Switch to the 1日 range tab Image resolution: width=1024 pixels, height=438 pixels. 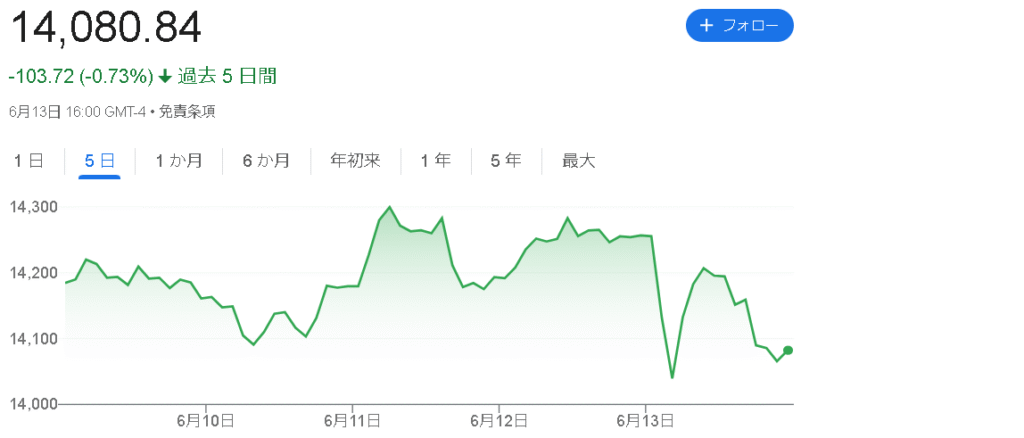tap(28, 161)
